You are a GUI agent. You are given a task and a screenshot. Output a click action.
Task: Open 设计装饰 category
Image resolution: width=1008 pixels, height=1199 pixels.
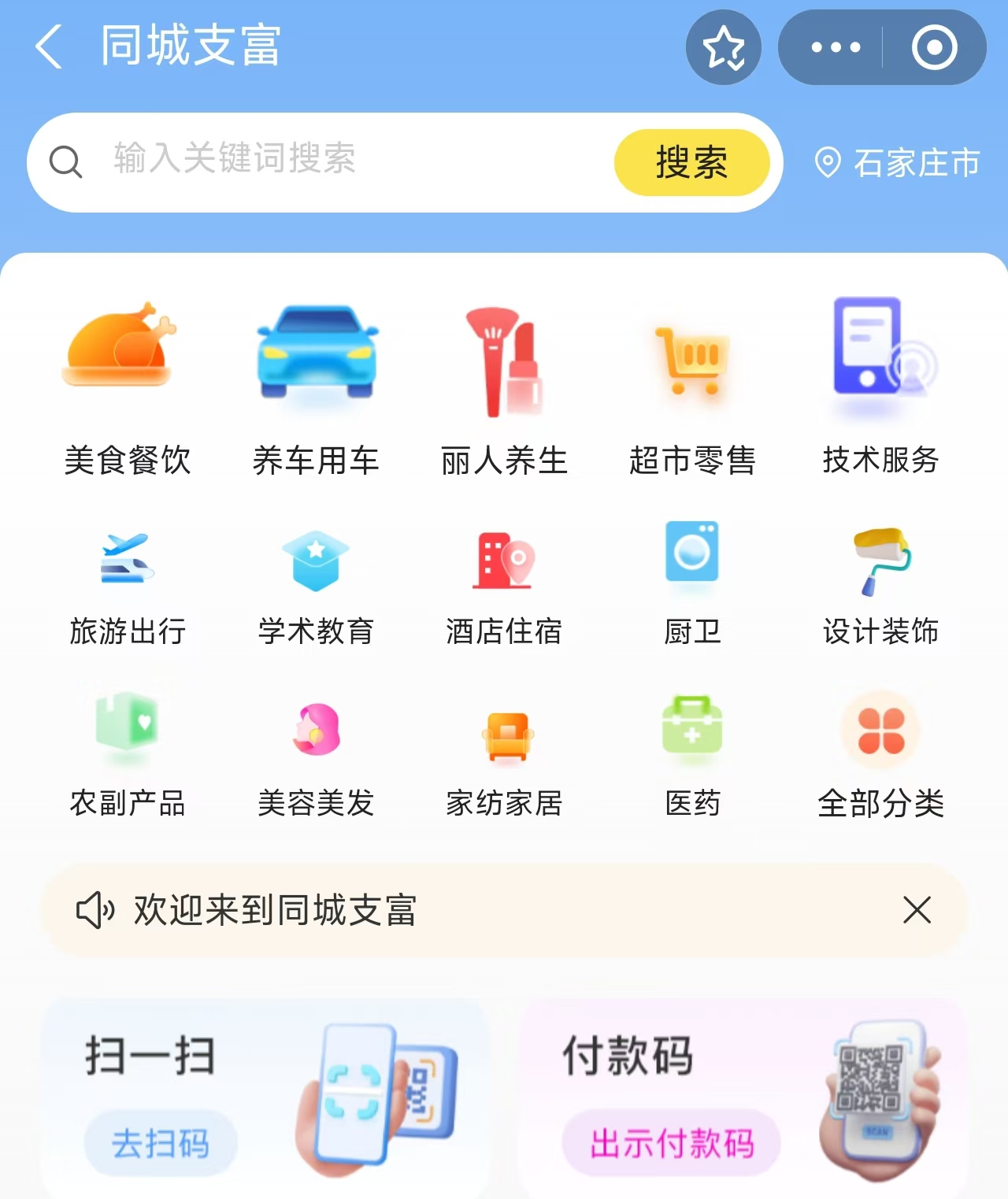pyautogui.click(x=880, y=587)
